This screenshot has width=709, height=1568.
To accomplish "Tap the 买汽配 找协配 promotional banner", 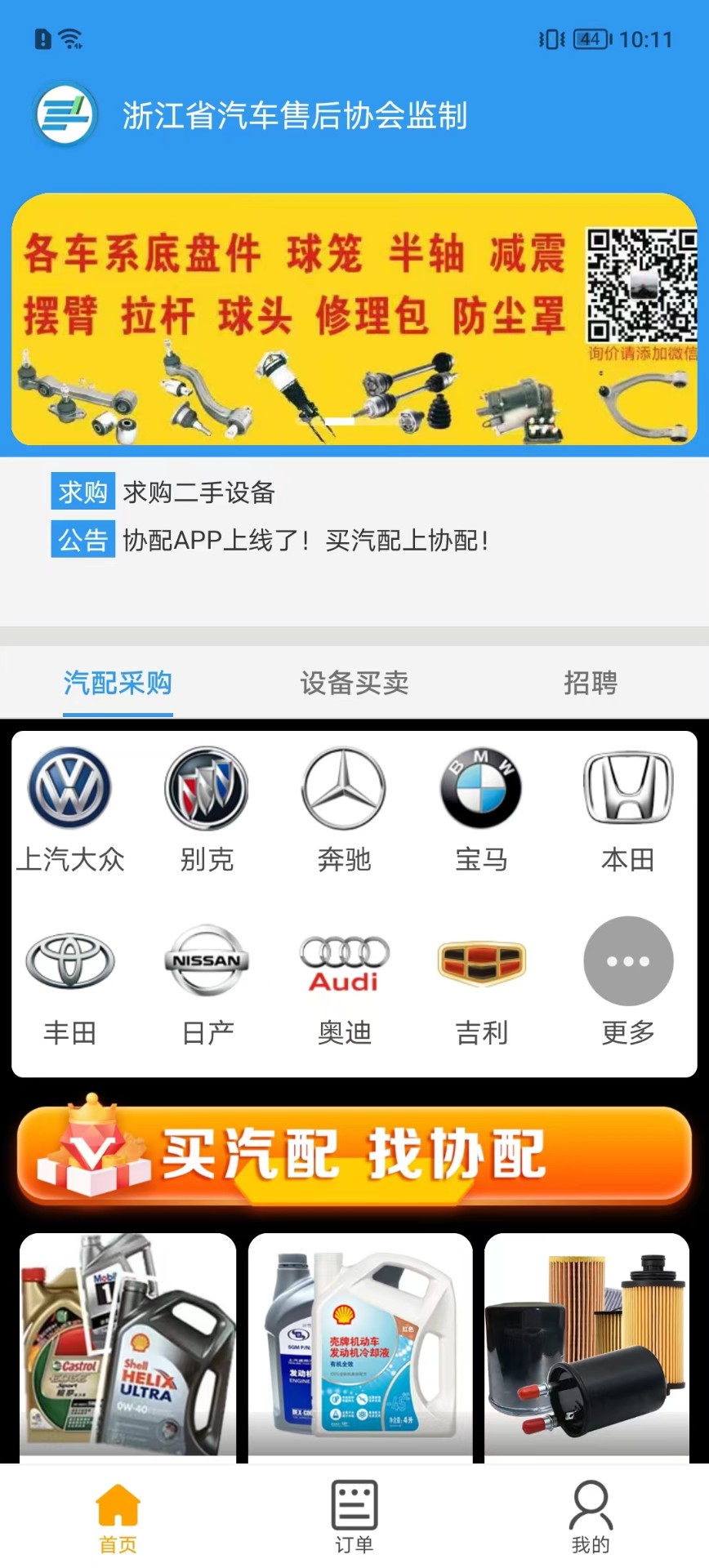I will click(354, 1153).
